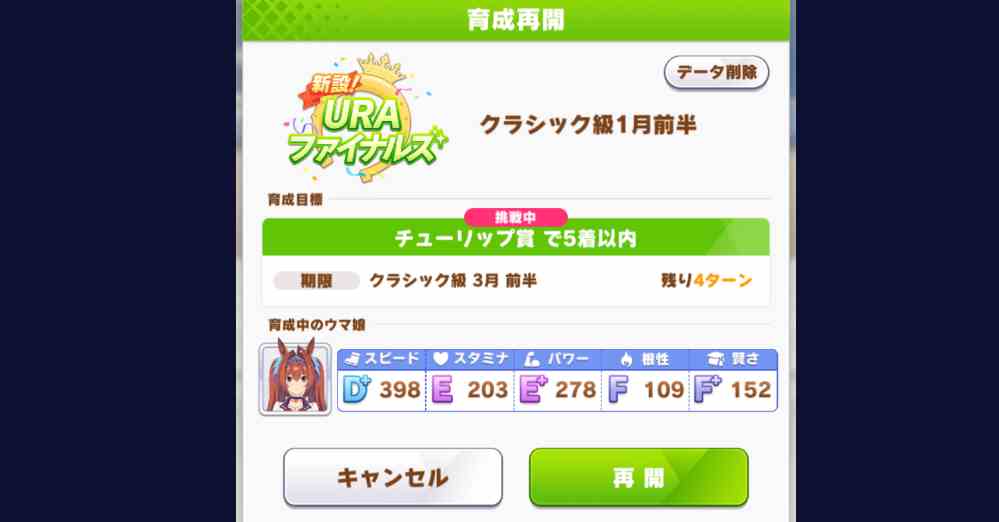This screenshot has width=999, height=522.
Task: Cancel with the キャンセル button
Action: 392,477
